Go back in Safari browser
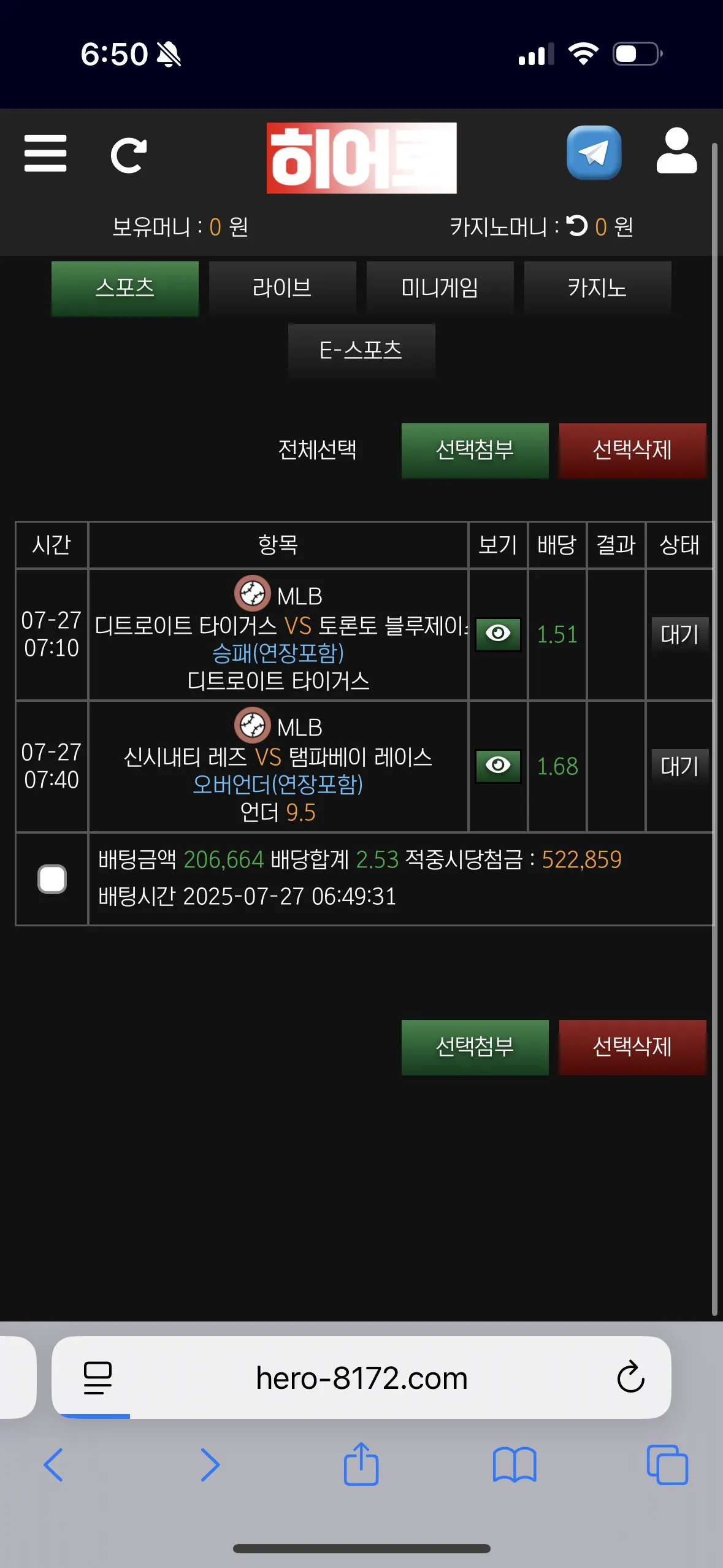This screenshot has height=1568, width=723. (x=53, y=1465)
